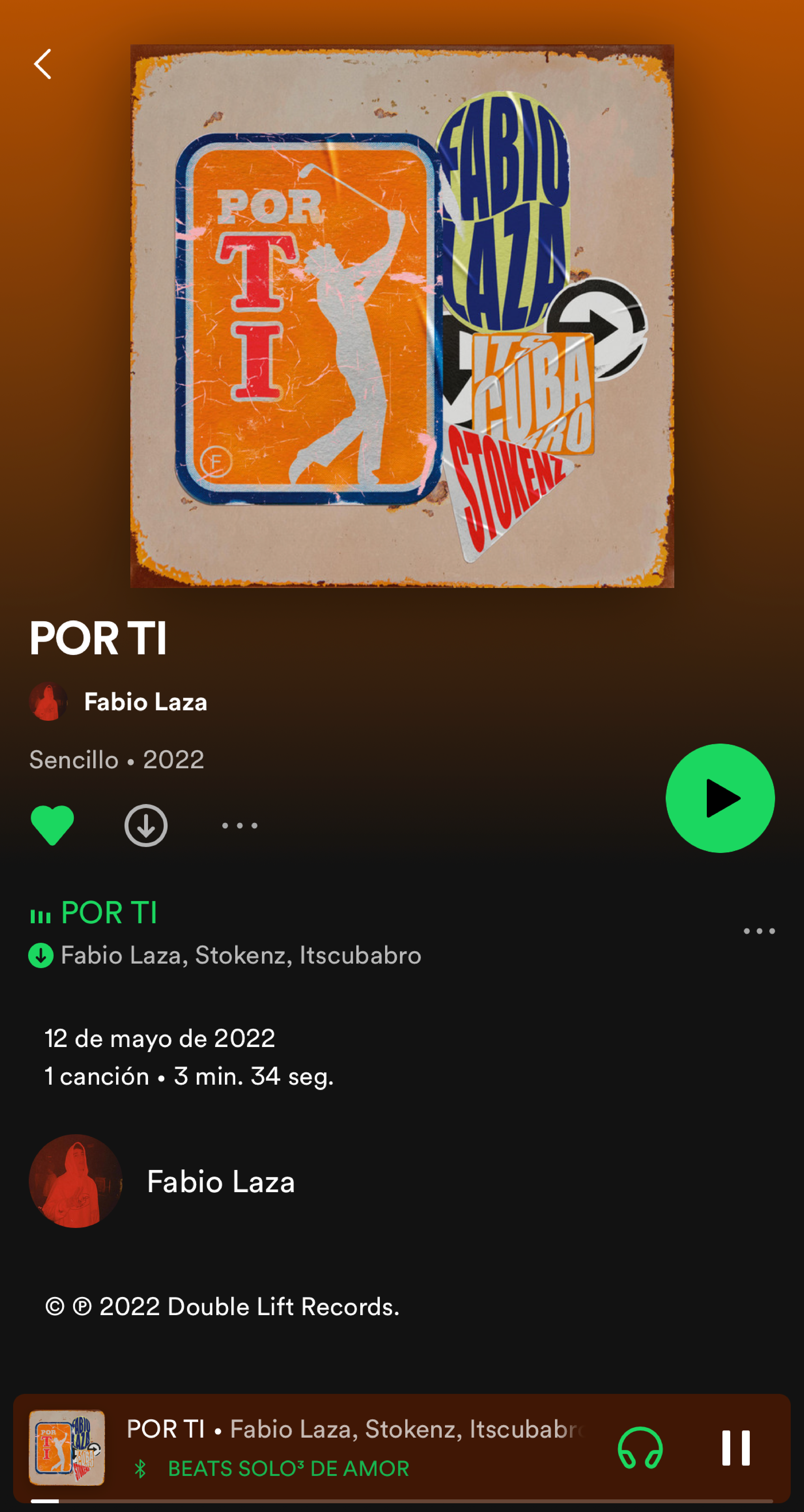Go back using the top-left arrow
804x1512 pixels.
tap(42, 64)
